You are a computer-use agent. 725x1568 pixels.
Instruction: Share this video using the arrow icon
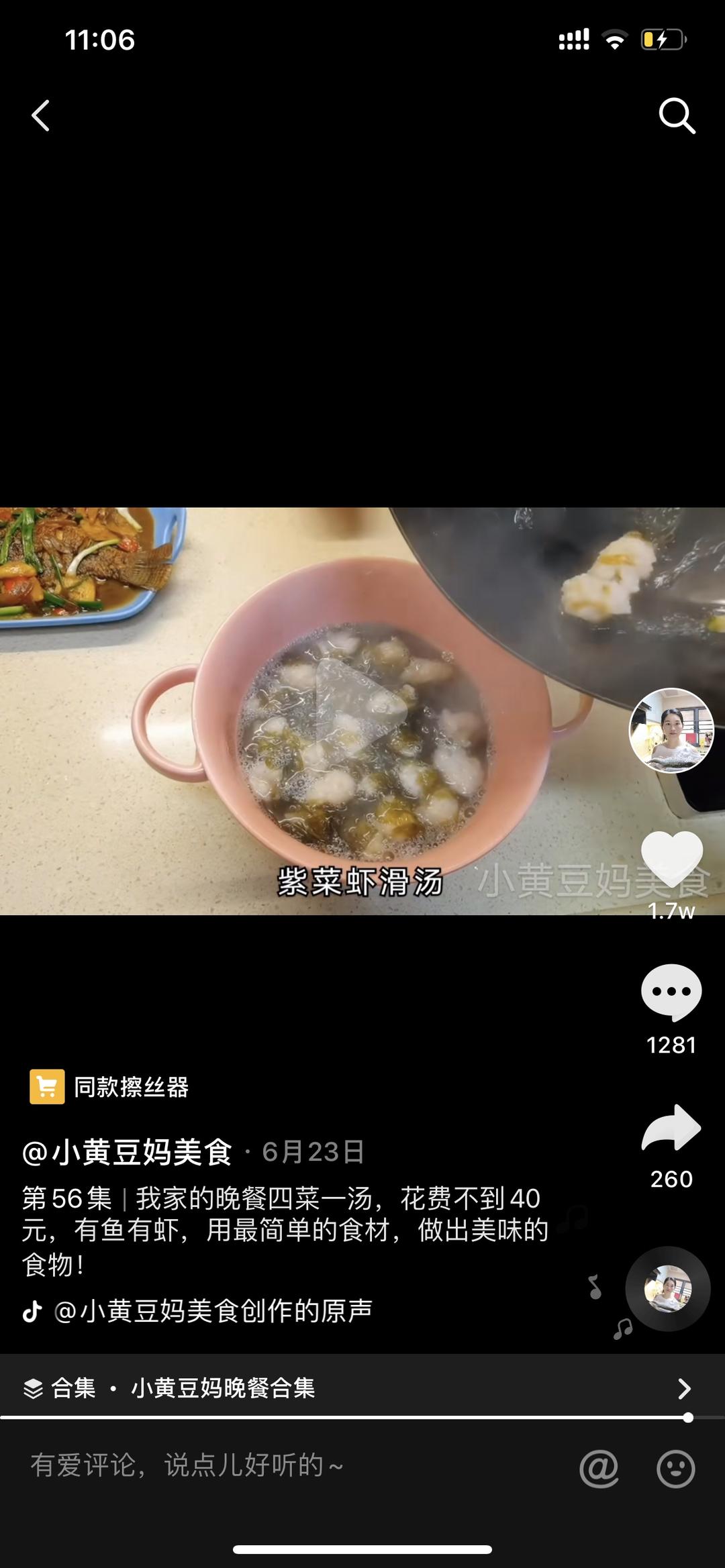tap(671, 1129)
